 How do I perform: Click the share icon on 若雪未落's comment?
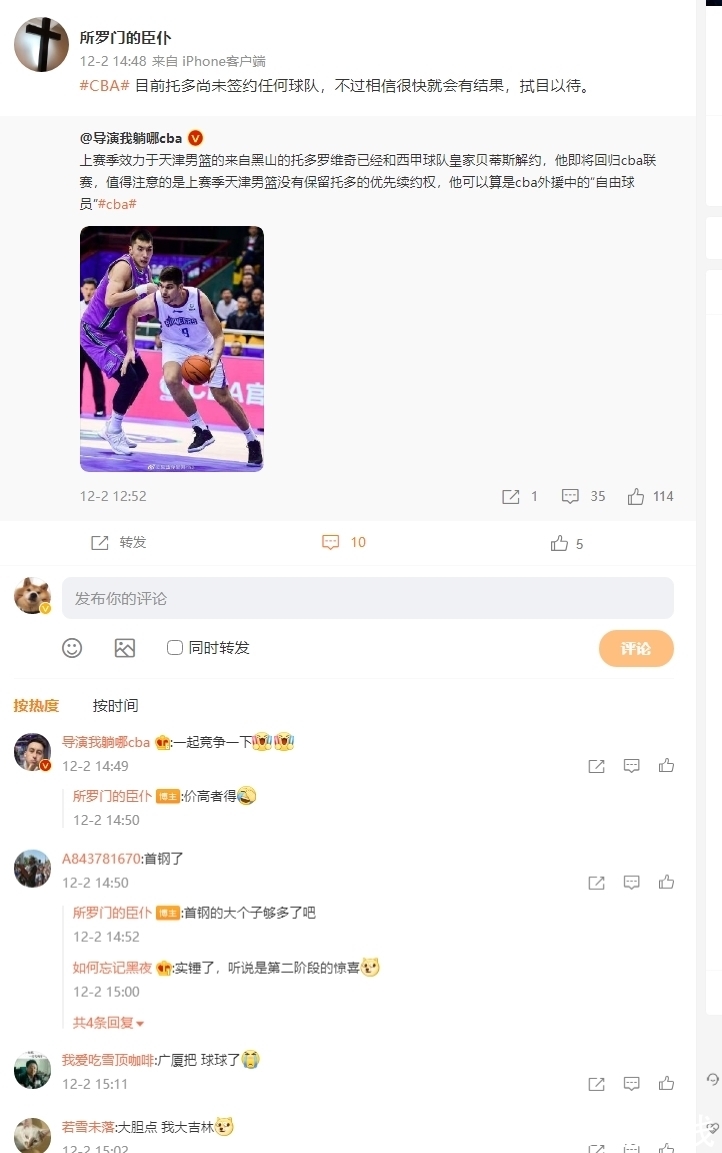[596, 1150]
